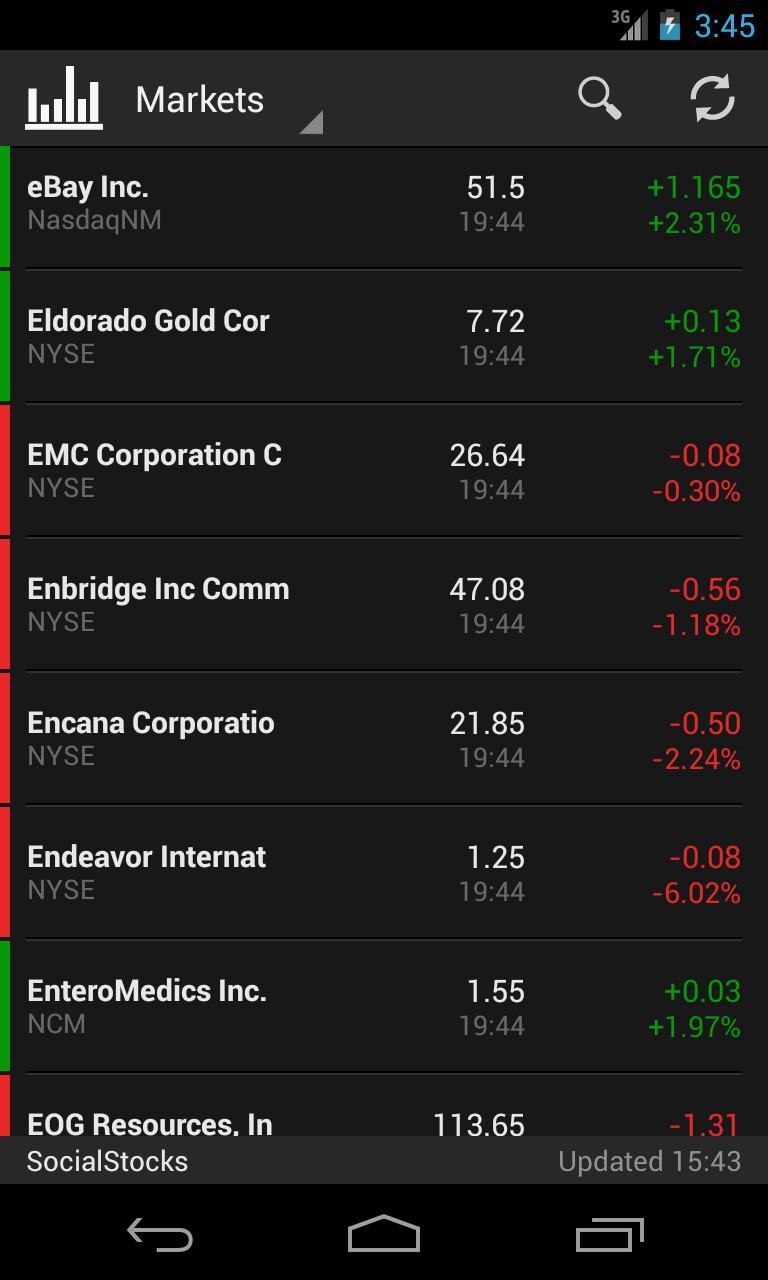The image size is (768, 1280).
Task: Show Endeavor Internat stock details
Action: [x=384, y=874]
